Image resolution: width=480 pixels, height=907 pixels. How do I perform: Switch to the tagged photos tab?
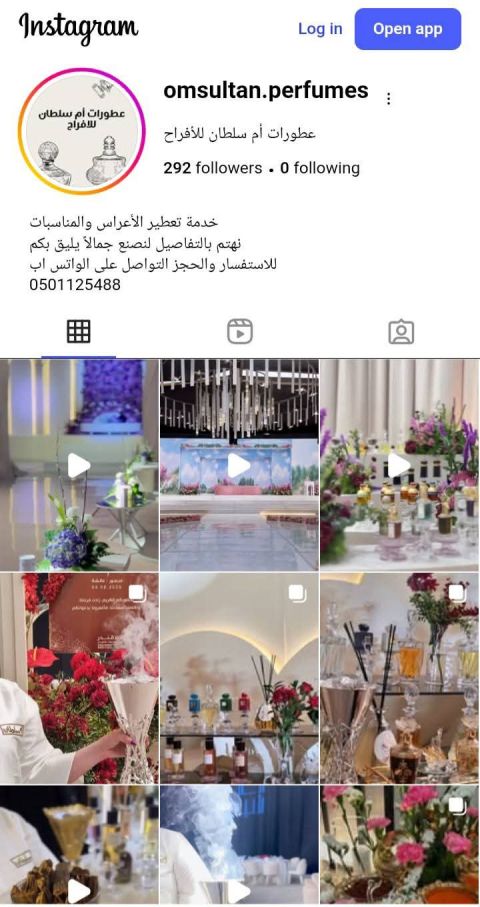click(x=401, y=331)
